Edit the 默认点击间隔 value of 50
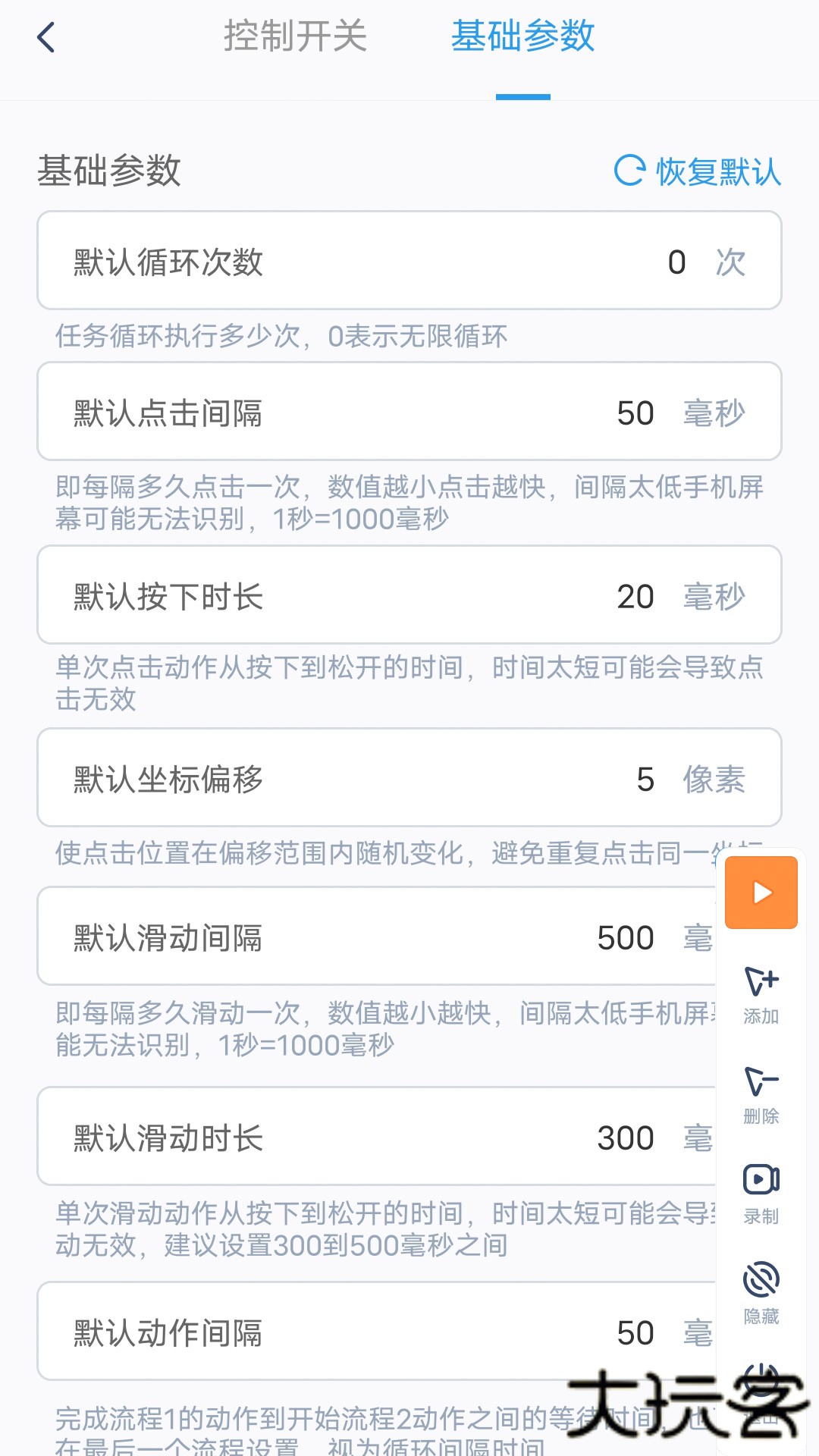The height and width of the screenshot is (1456, 819). click(634, 413)
